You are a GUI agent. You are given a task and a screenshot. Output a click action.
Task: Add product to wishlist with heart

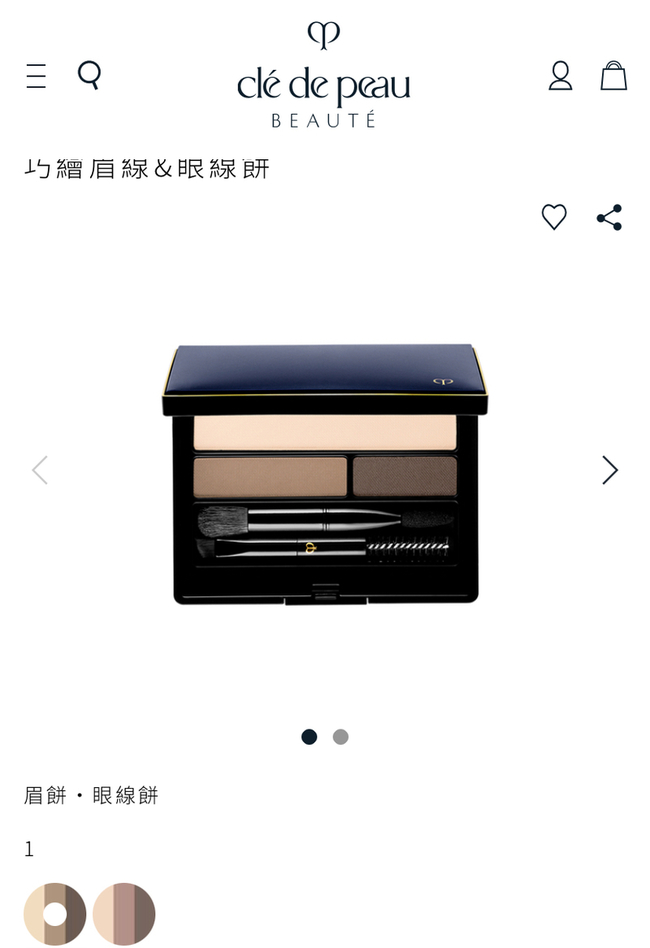[x=554, y=217]
